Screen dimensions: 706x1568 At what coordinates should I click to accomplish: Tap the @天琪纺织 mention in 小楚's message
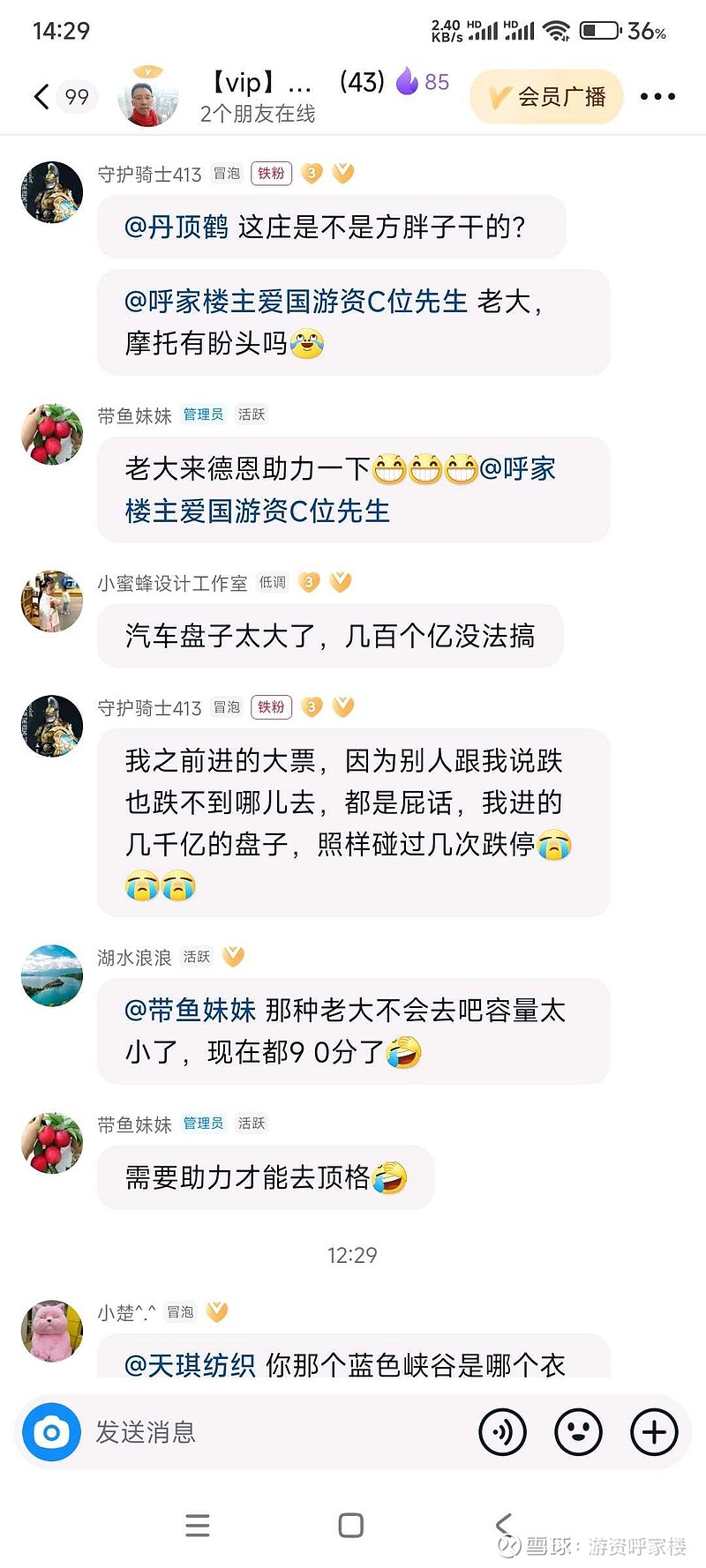tap(190, 1364)
